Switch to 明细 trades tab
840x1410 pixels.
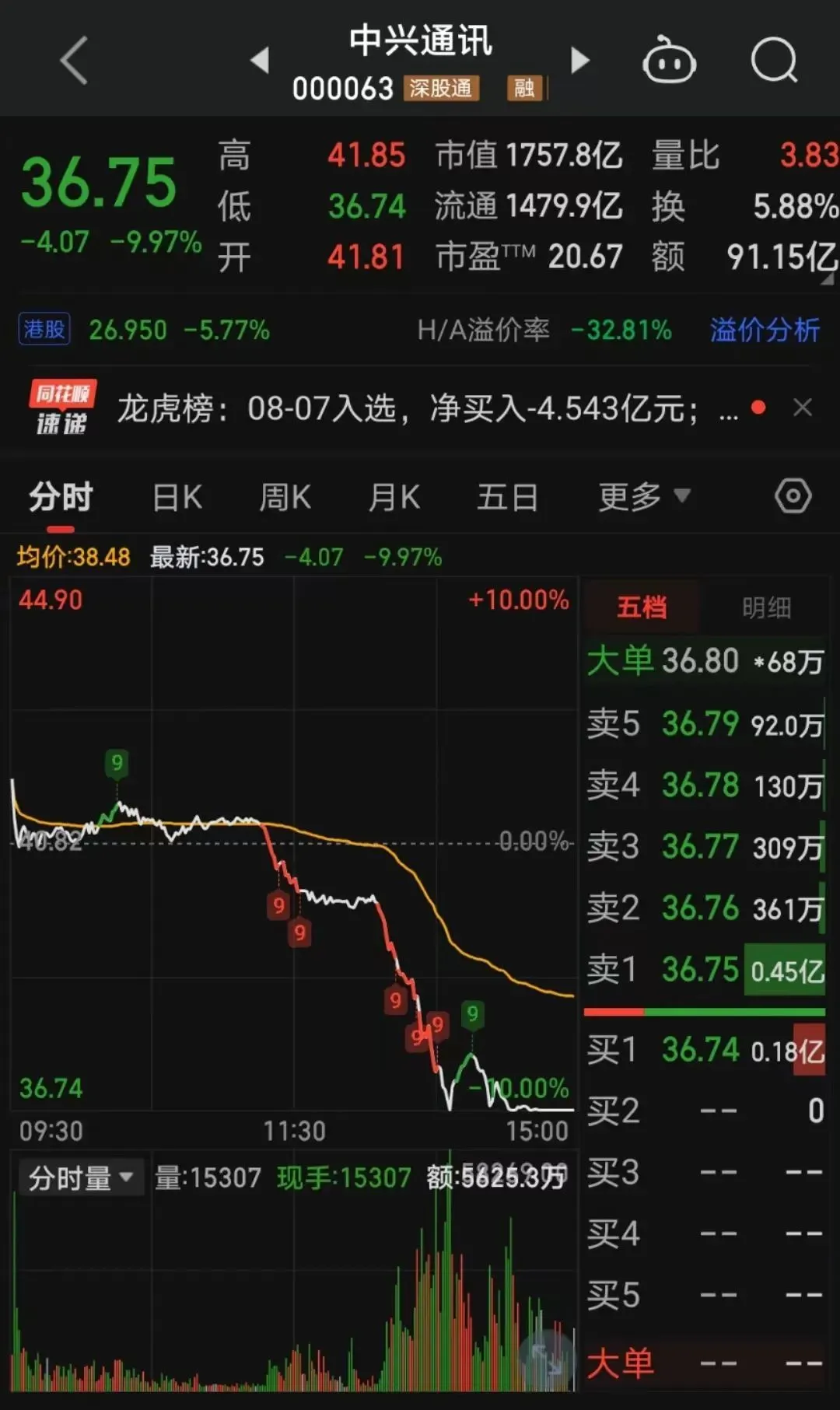(x=766, y=607)
